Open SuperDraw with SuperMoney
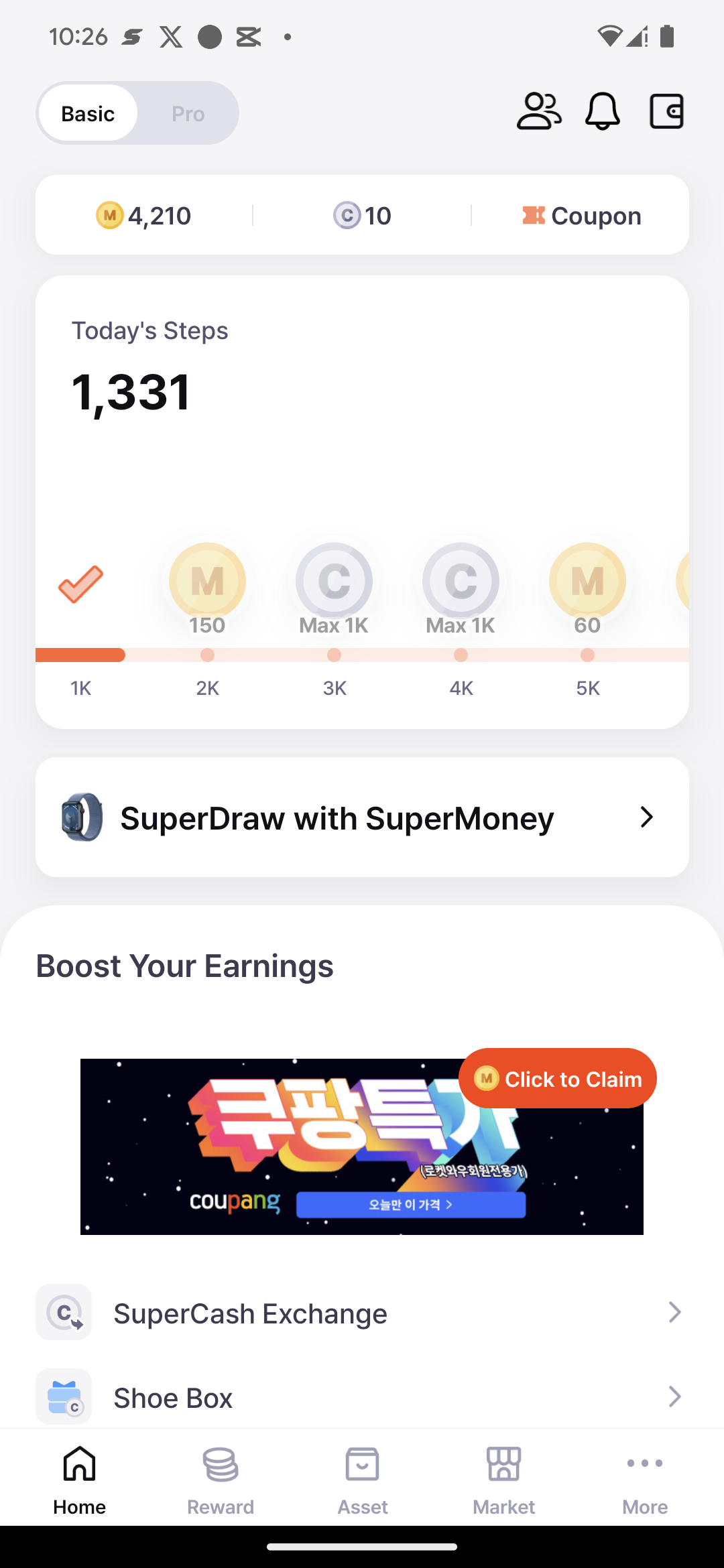 pyautogui.click(x=362, y=818)
